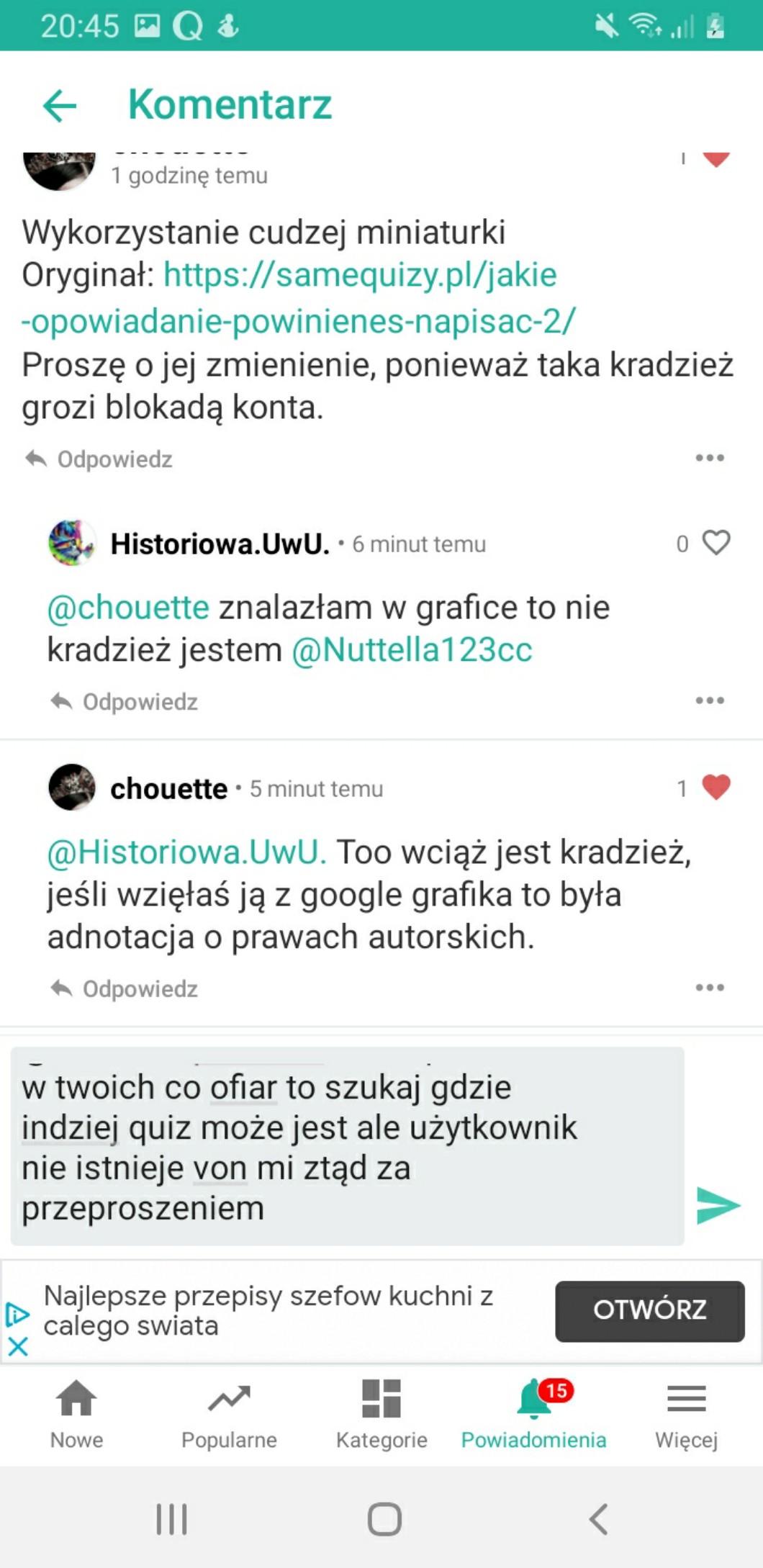Reply to the miniature theft comment
Image resolution: width=763 pixels, height=1568 pixels.
click(x=99, y=459)
